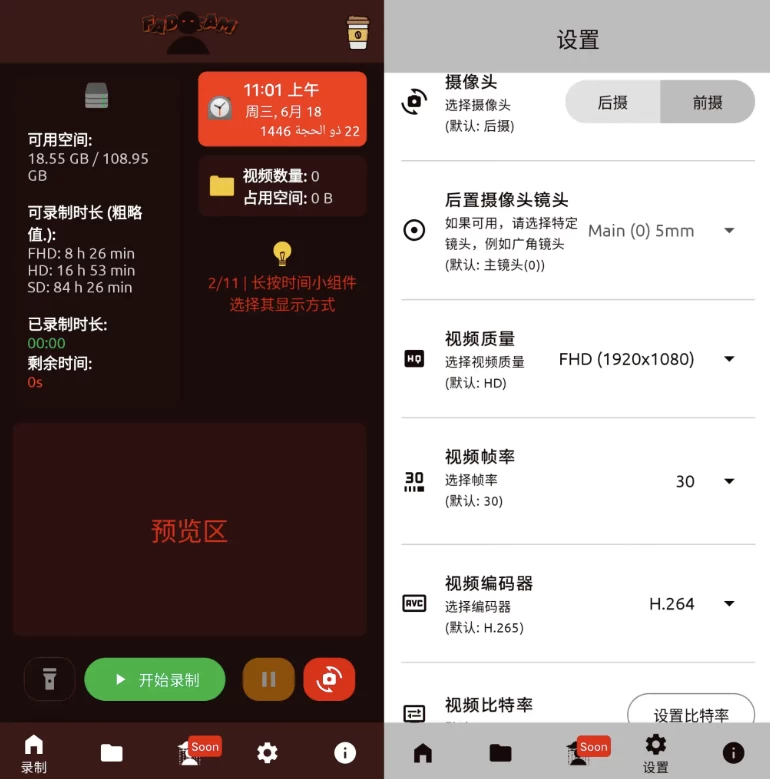Select 前摄 front camera option

click(x=707, y=102)
